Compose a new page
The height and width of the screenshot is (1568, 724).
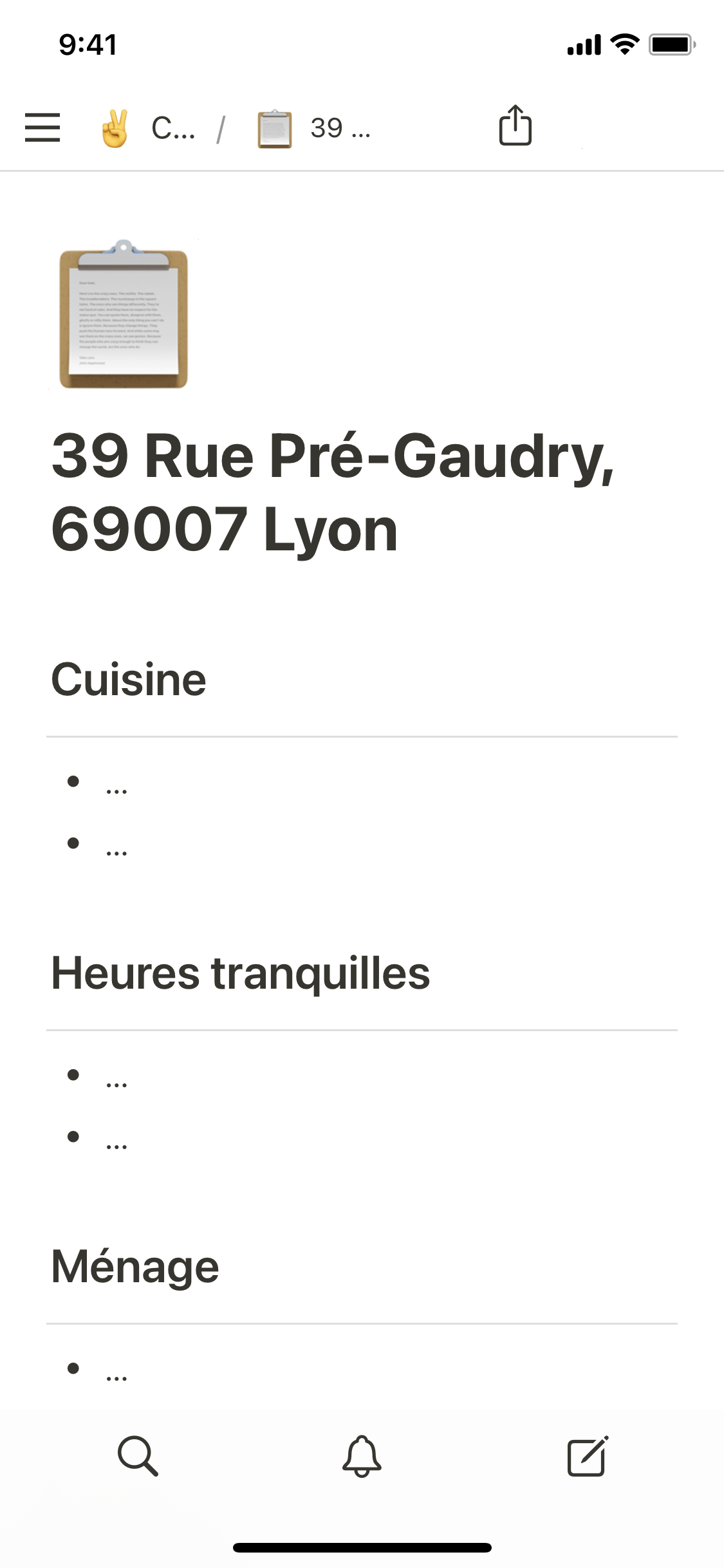click(587, 1455)
